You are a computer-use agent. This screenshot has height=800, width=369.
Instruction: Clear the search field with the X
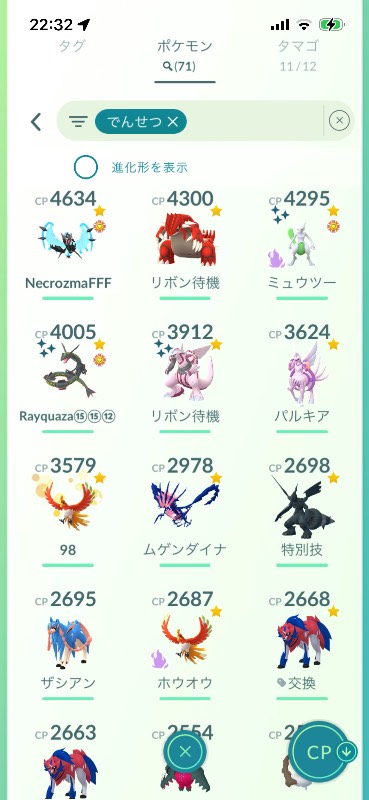(339, 121)
